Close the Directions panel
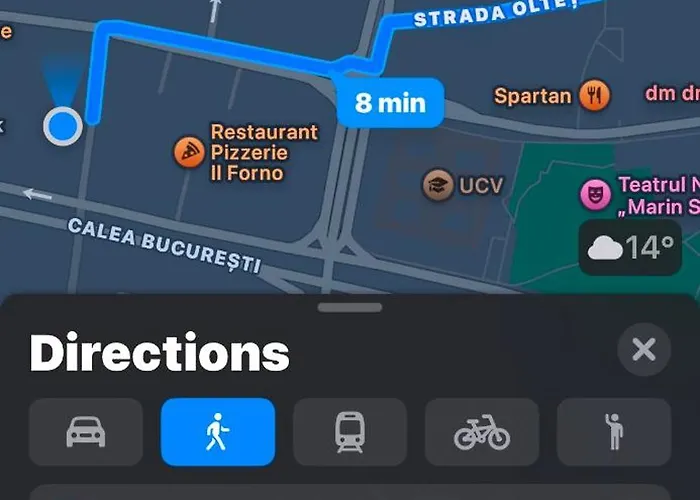Screen dimensions: 700x500 click(644, 350)
